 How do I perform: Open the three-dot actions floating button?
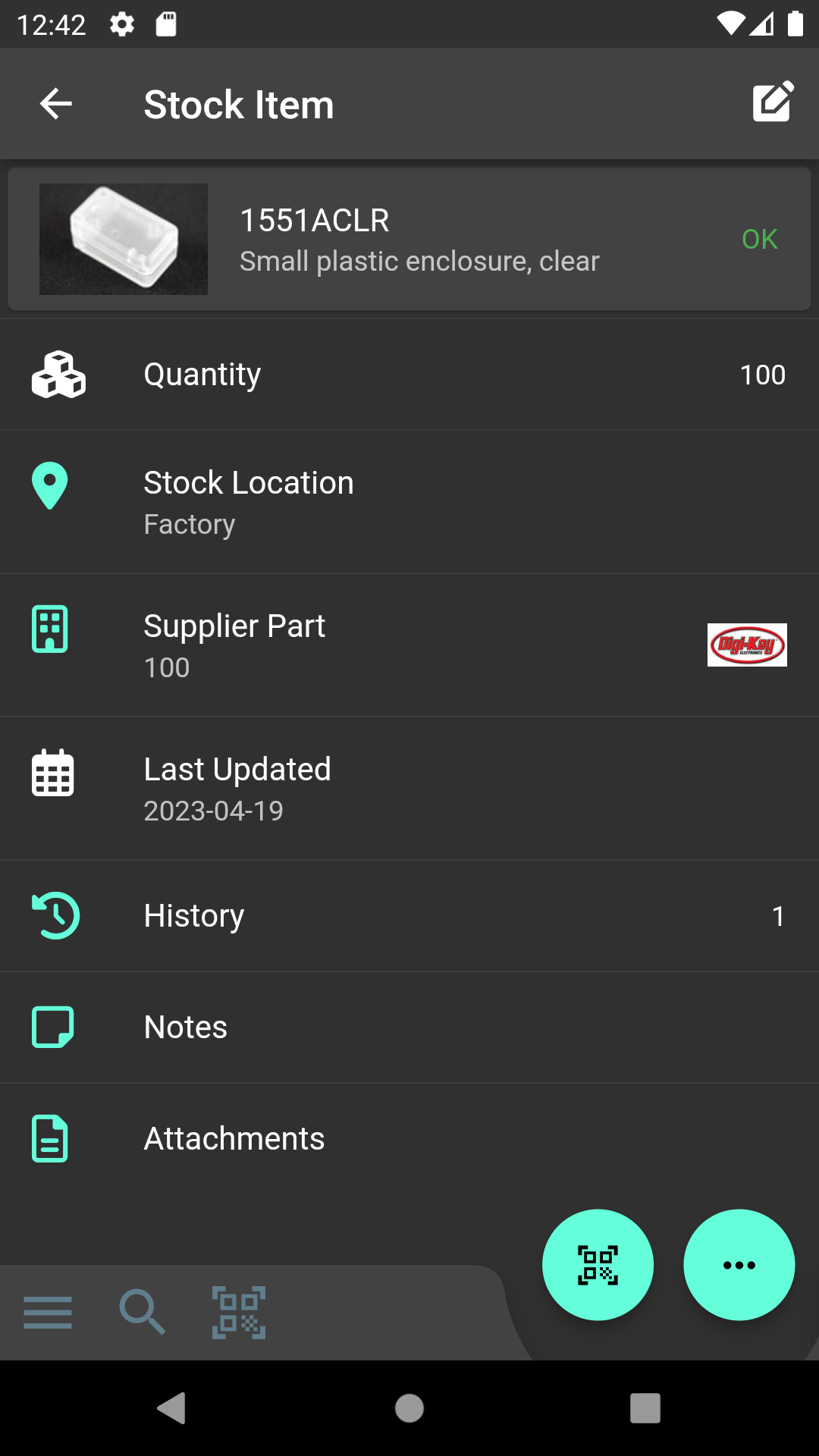click(739, 1265)
